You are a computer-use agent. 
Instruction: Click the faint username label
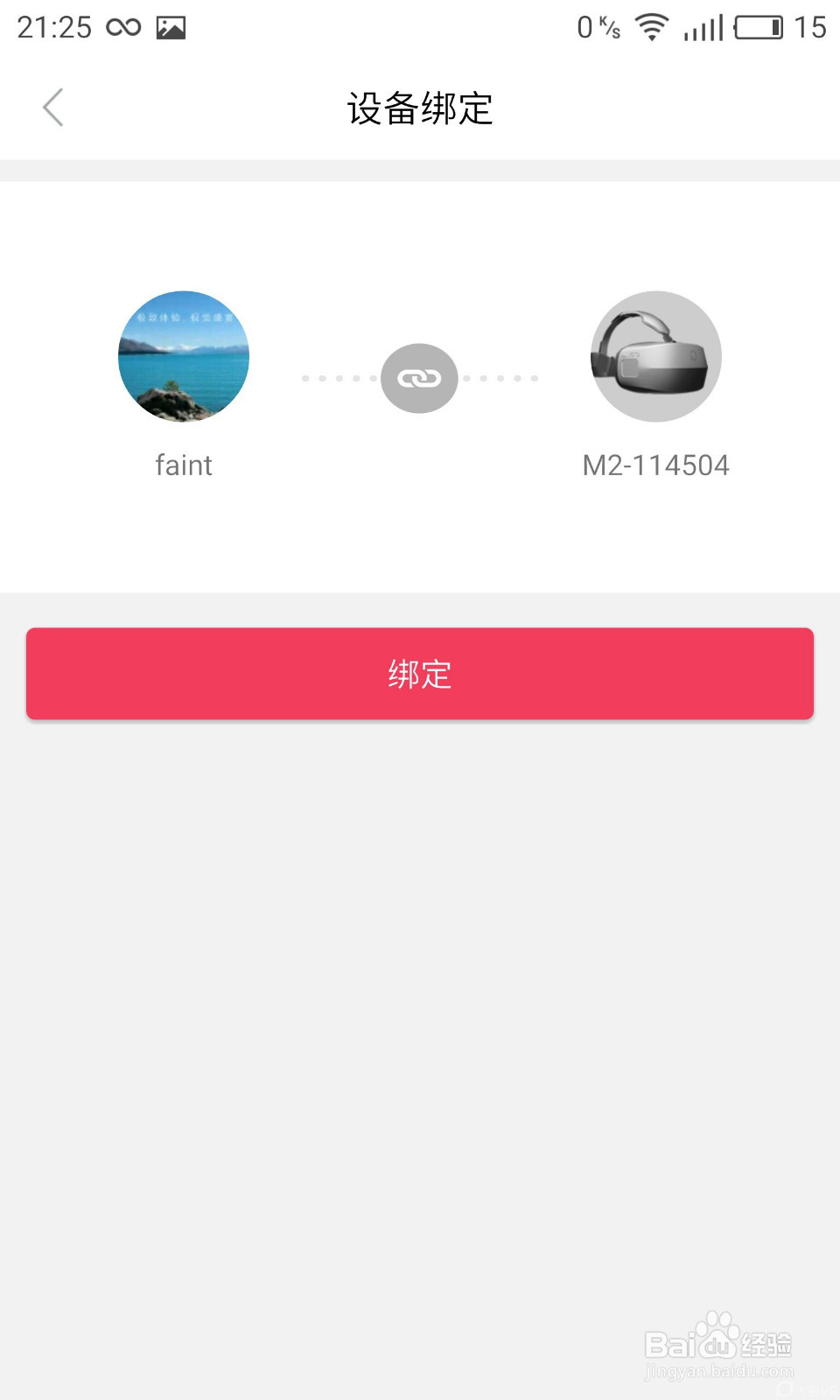coord(183,465)
